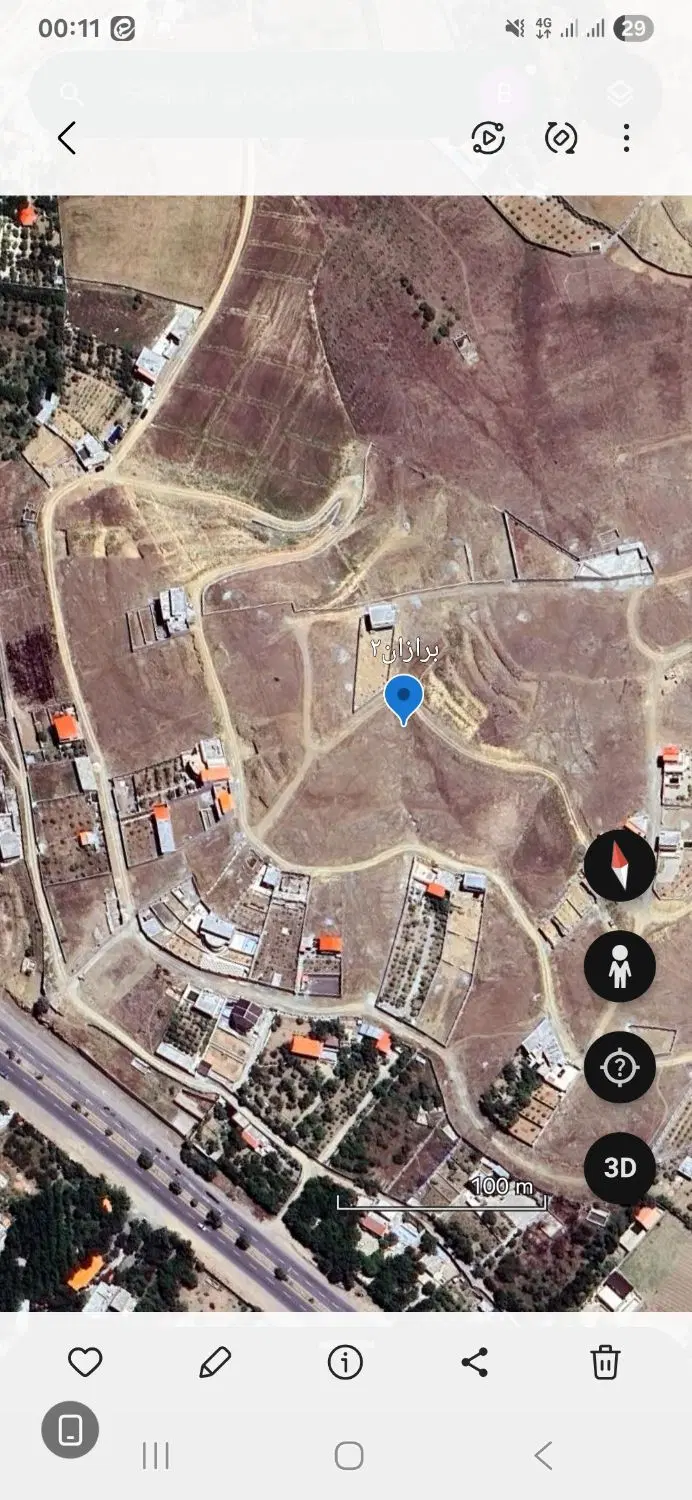This screenshot has height=1500, width=692.
Task: Open Street View with the pegman button
Action: pyautogui.click(x=620, y=966)
